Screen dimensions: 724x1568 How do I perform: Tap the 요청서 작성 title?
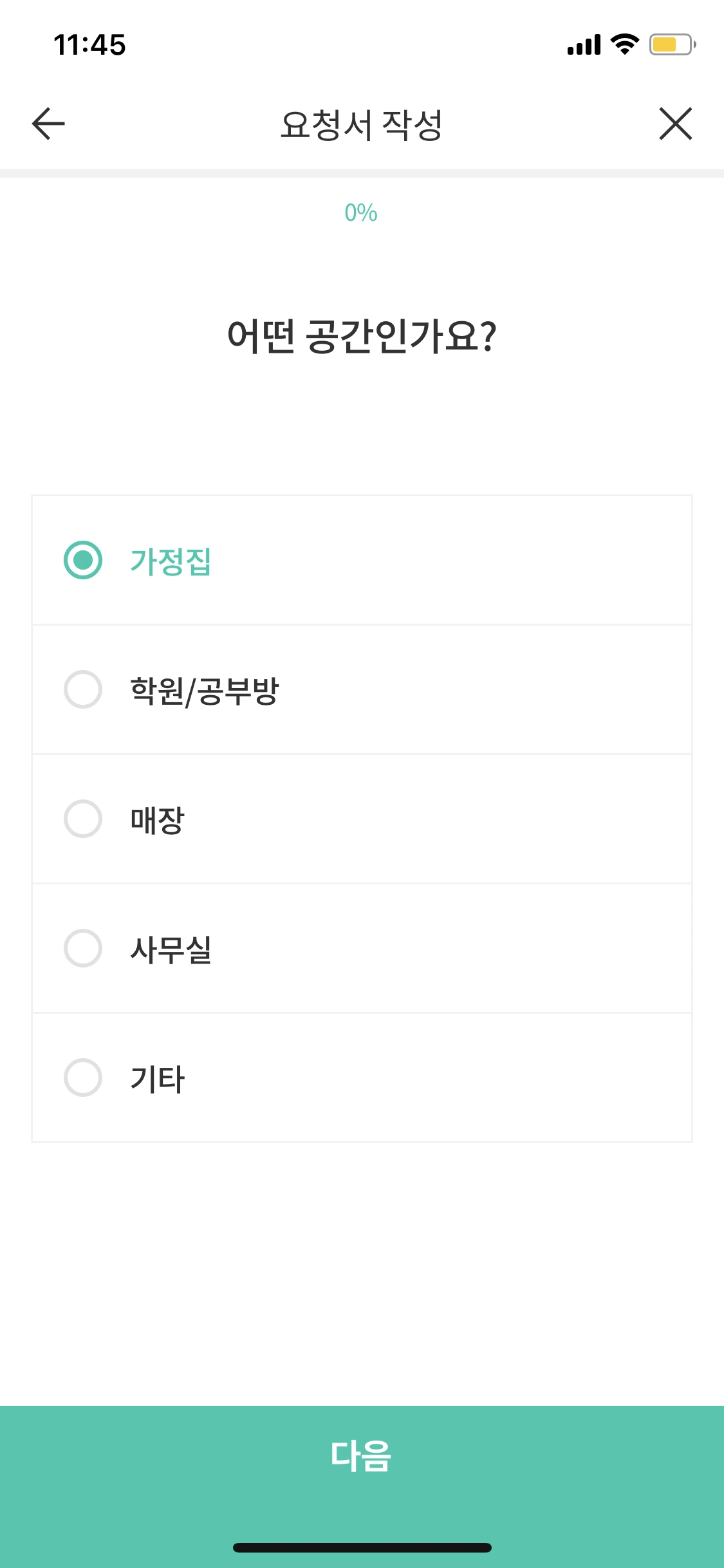coord(362,124)
